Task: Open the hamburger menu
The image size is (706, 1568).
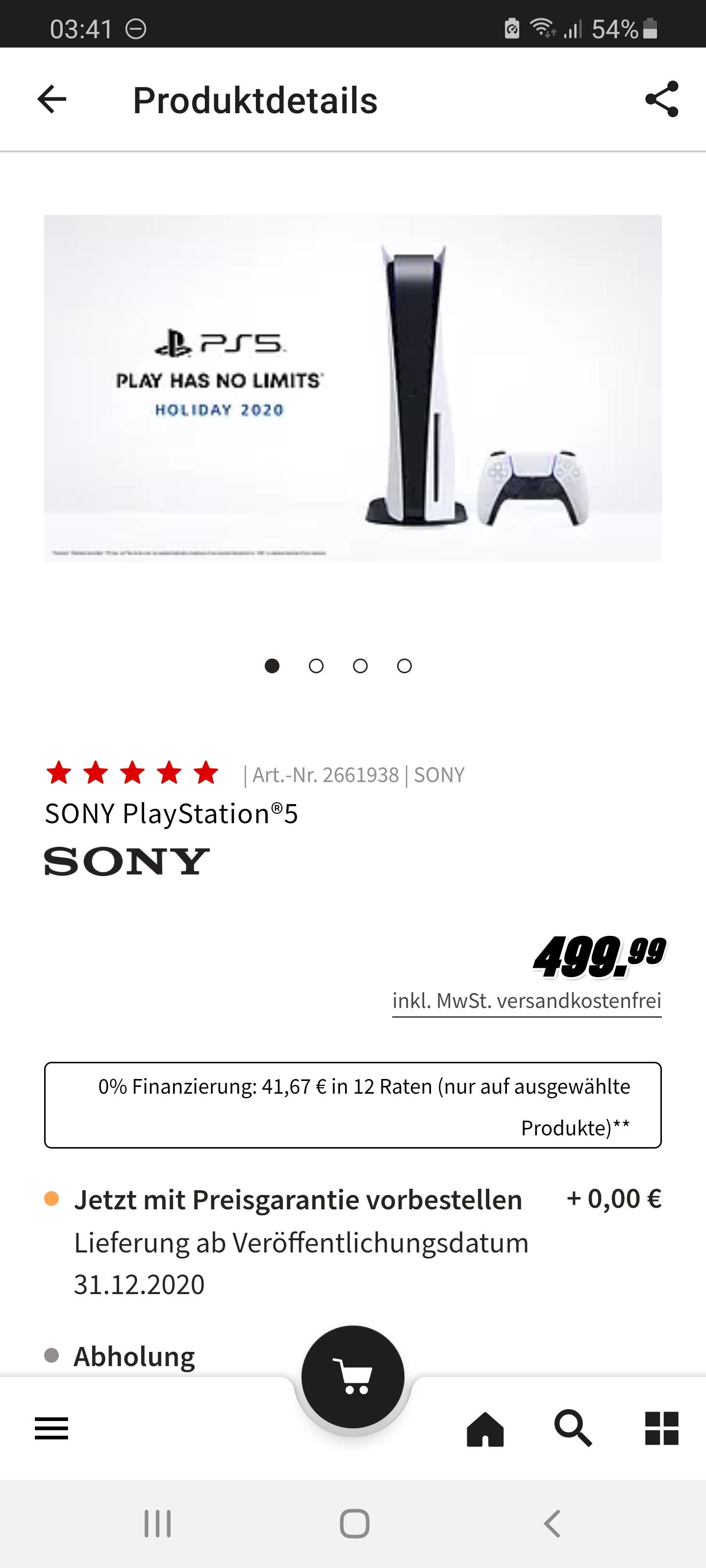Action: pos(52,1429)
